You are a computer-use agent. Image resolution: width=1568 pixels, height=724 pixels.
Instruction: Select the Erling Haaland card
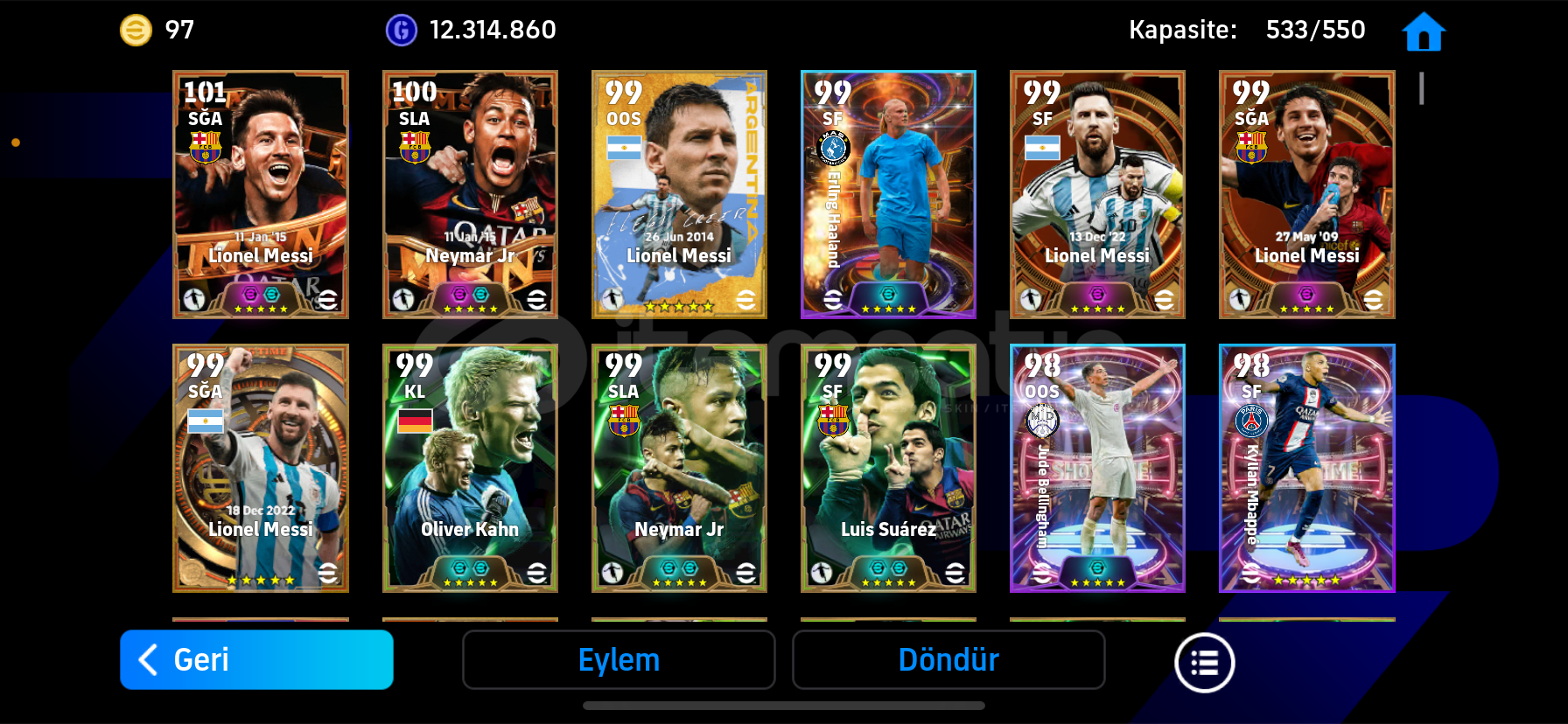[x=888, y=194]
